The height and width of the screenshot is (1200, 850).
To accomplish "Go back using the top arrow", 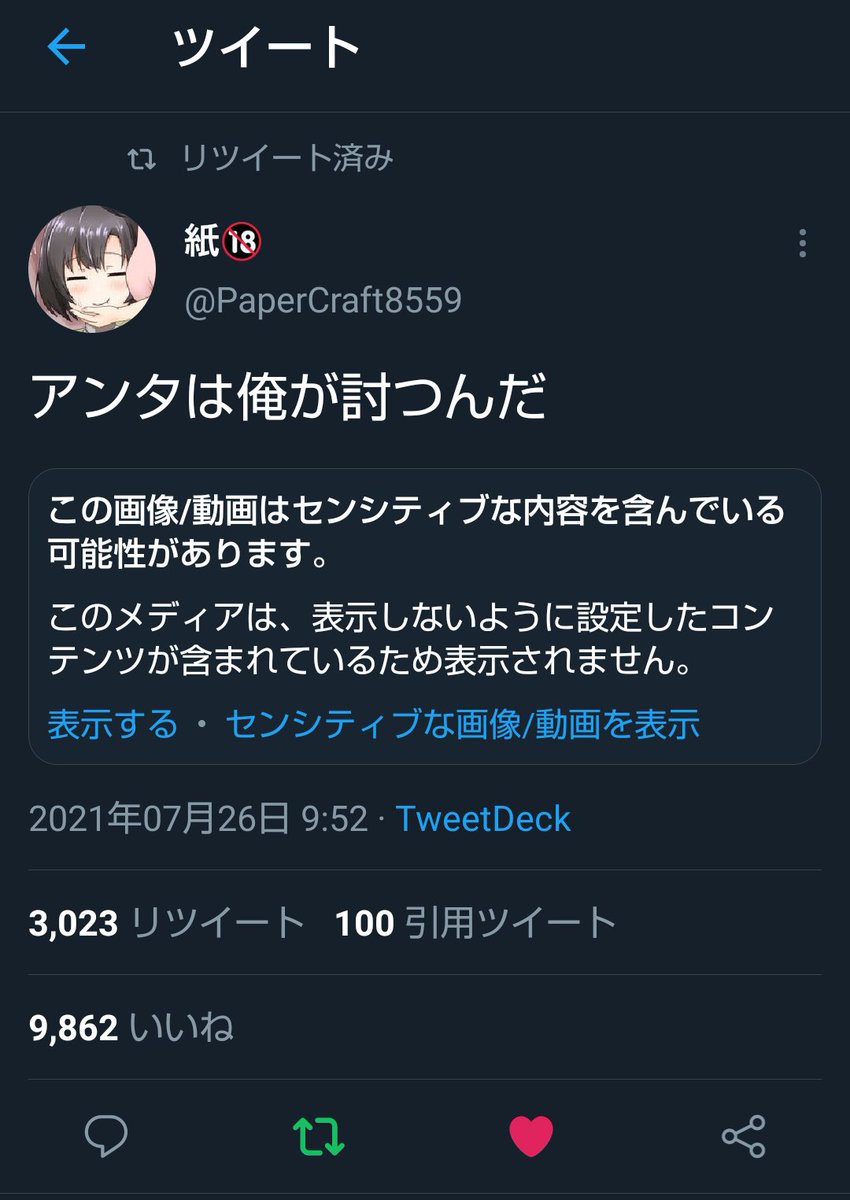I will click(x=66, y=47).
